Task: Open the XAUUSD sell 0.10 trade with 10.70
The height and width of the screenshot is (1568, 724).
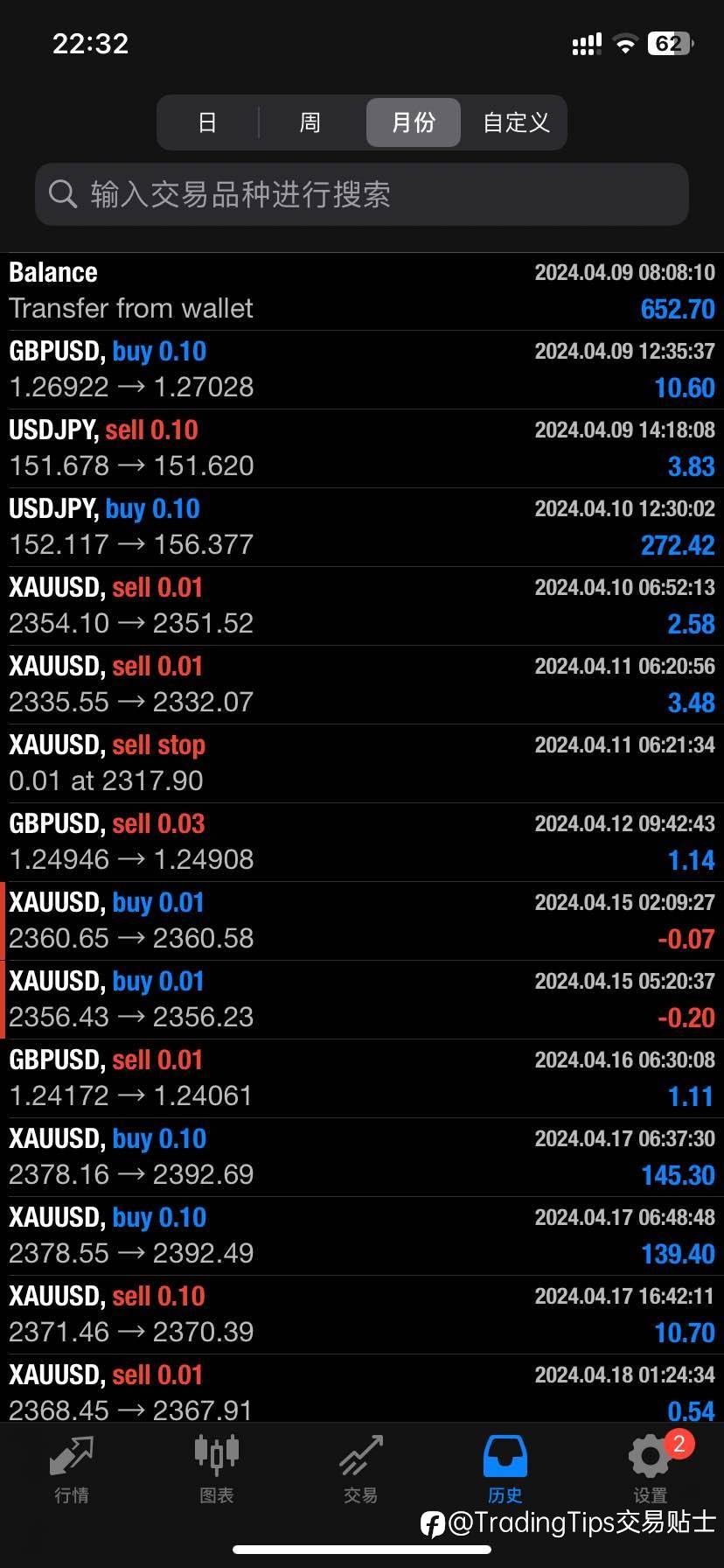Action: click(362, 1315)
